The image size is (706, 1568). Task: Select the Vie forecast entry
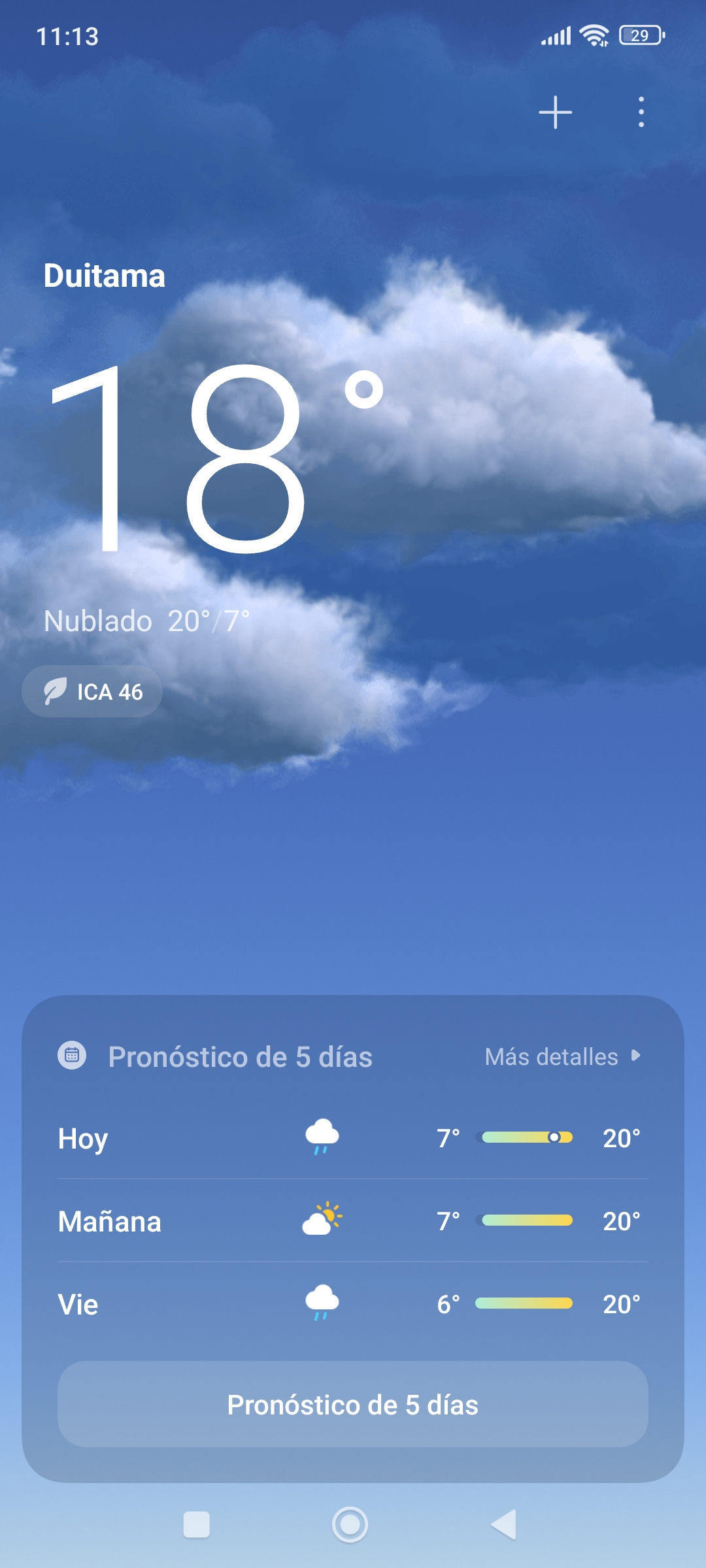click(77, 1303)
